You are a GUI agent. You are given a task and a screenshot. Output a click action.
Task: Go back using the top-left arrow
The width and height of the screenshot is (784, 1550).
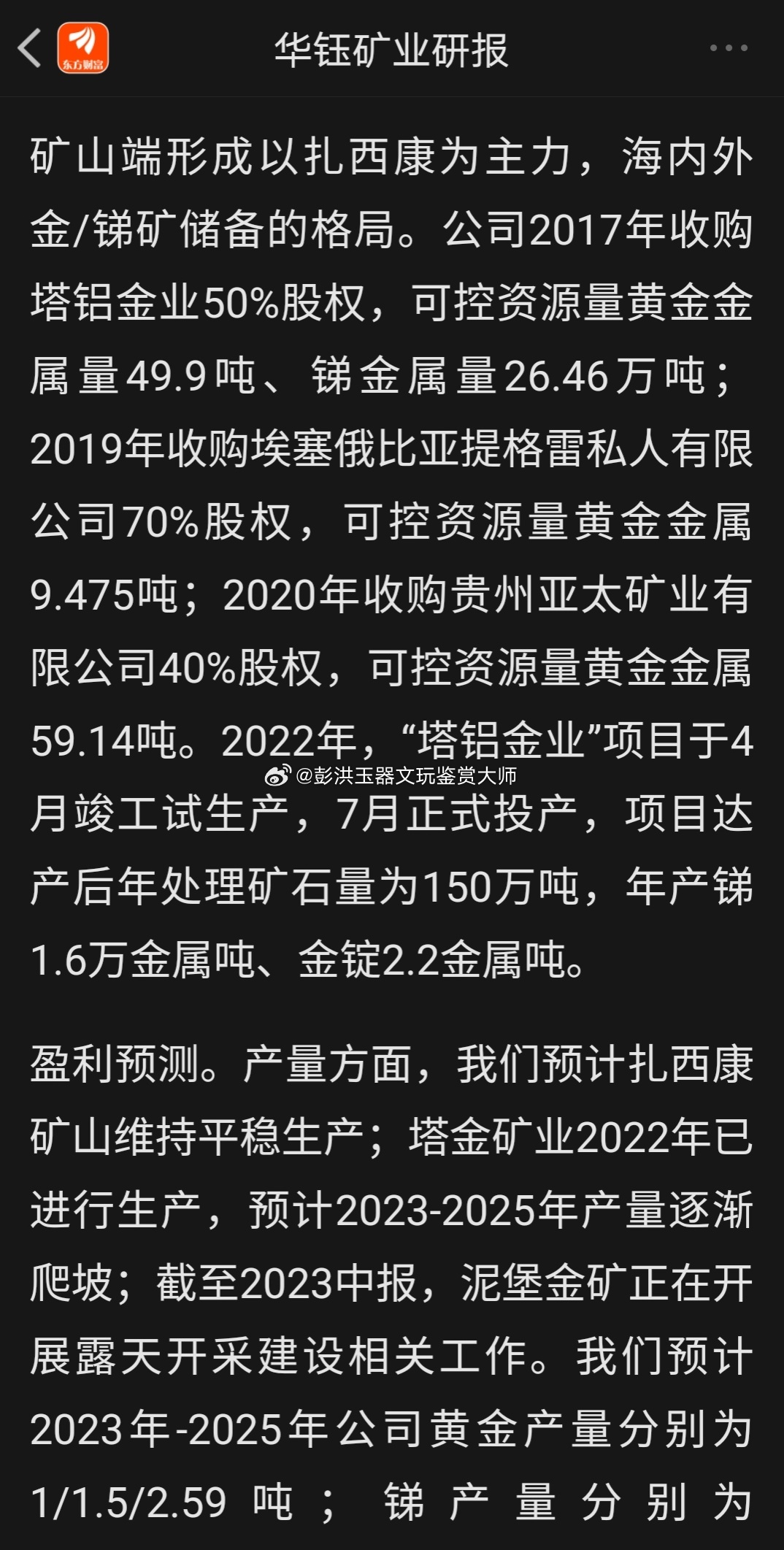[29, 49]
